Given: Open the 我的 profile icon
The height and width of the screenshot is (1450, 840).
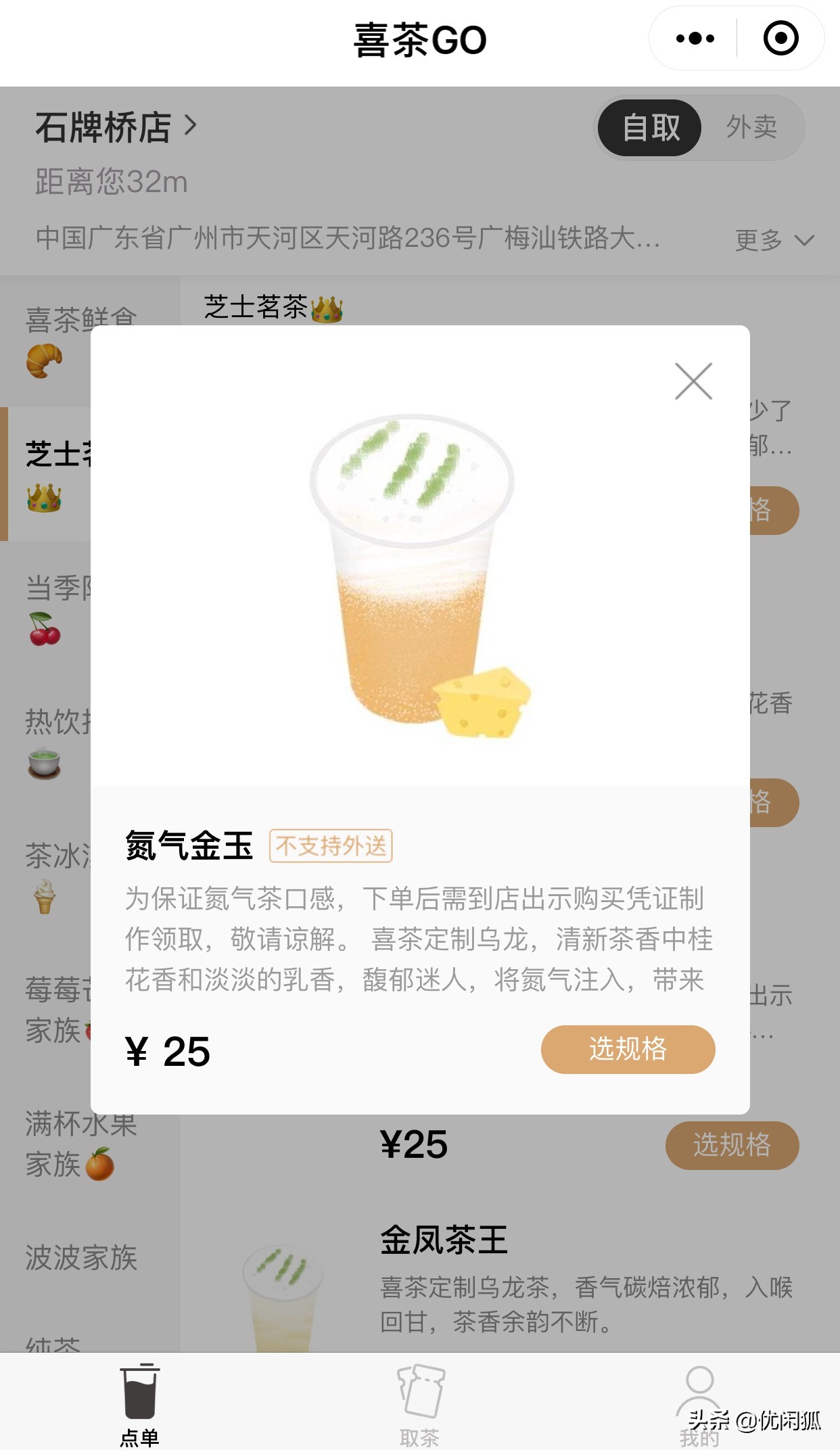Looking at the screenshot, I should [699, 1390].
